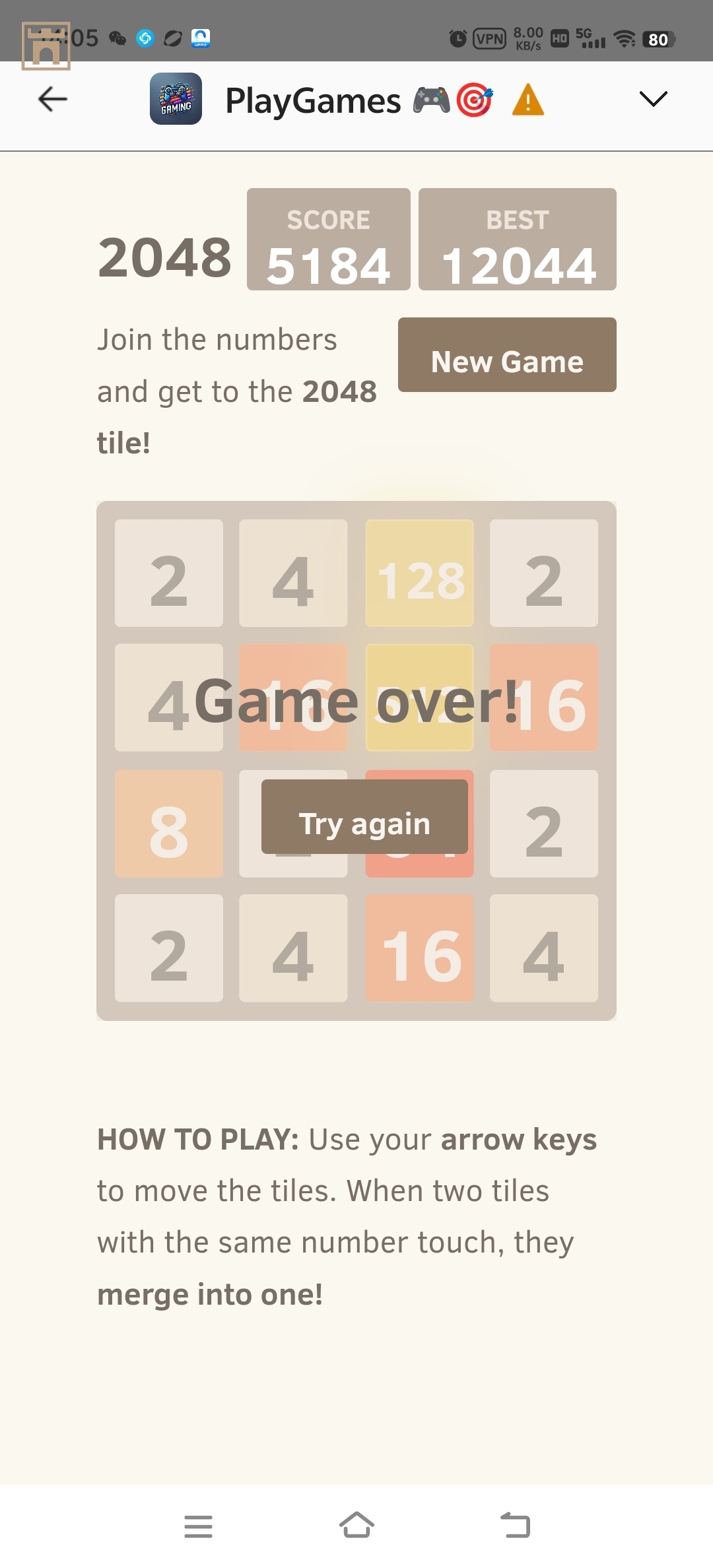Viewport: 713px width, 1568px height.
Task: Open recent apps menu button
Action: 198,1526
